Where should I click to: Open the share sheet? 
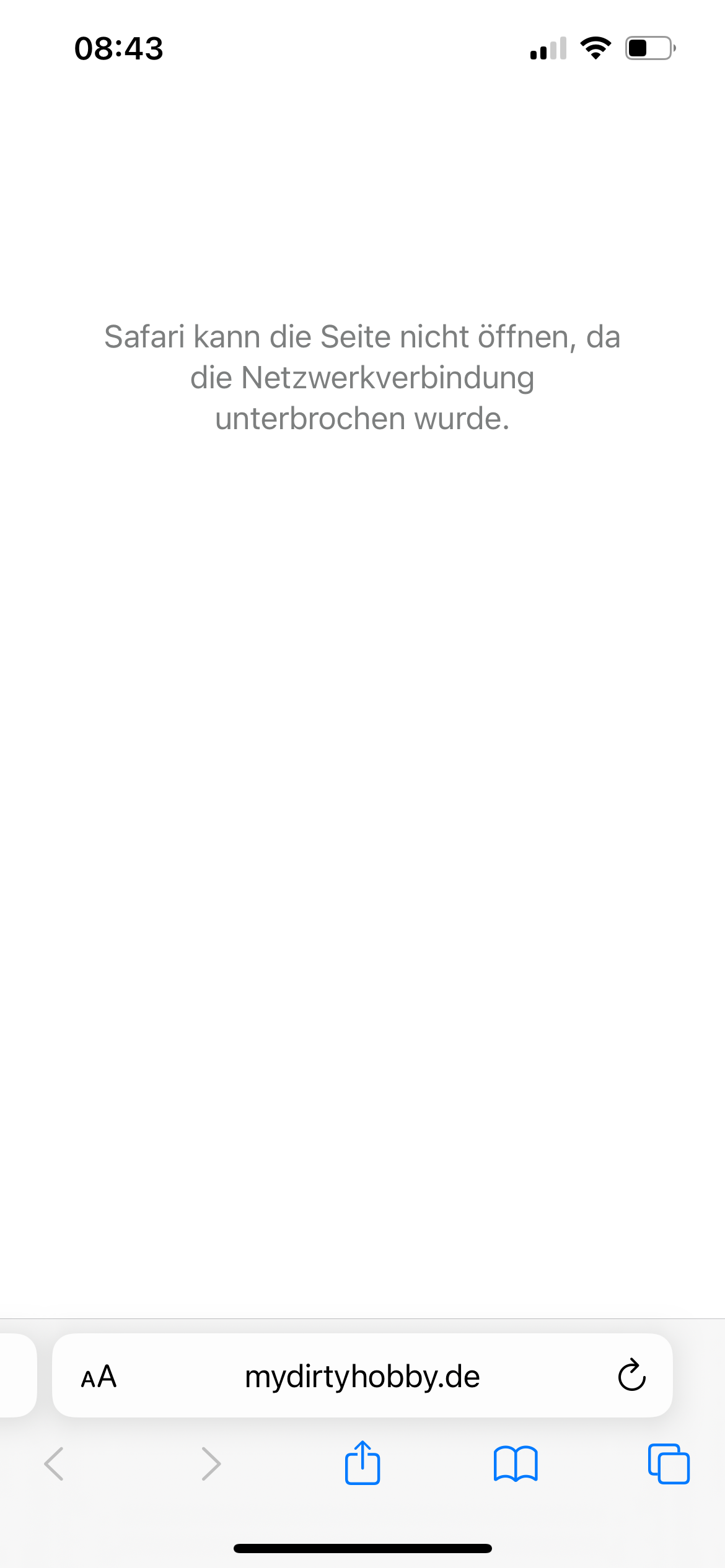click(362, 1463)
